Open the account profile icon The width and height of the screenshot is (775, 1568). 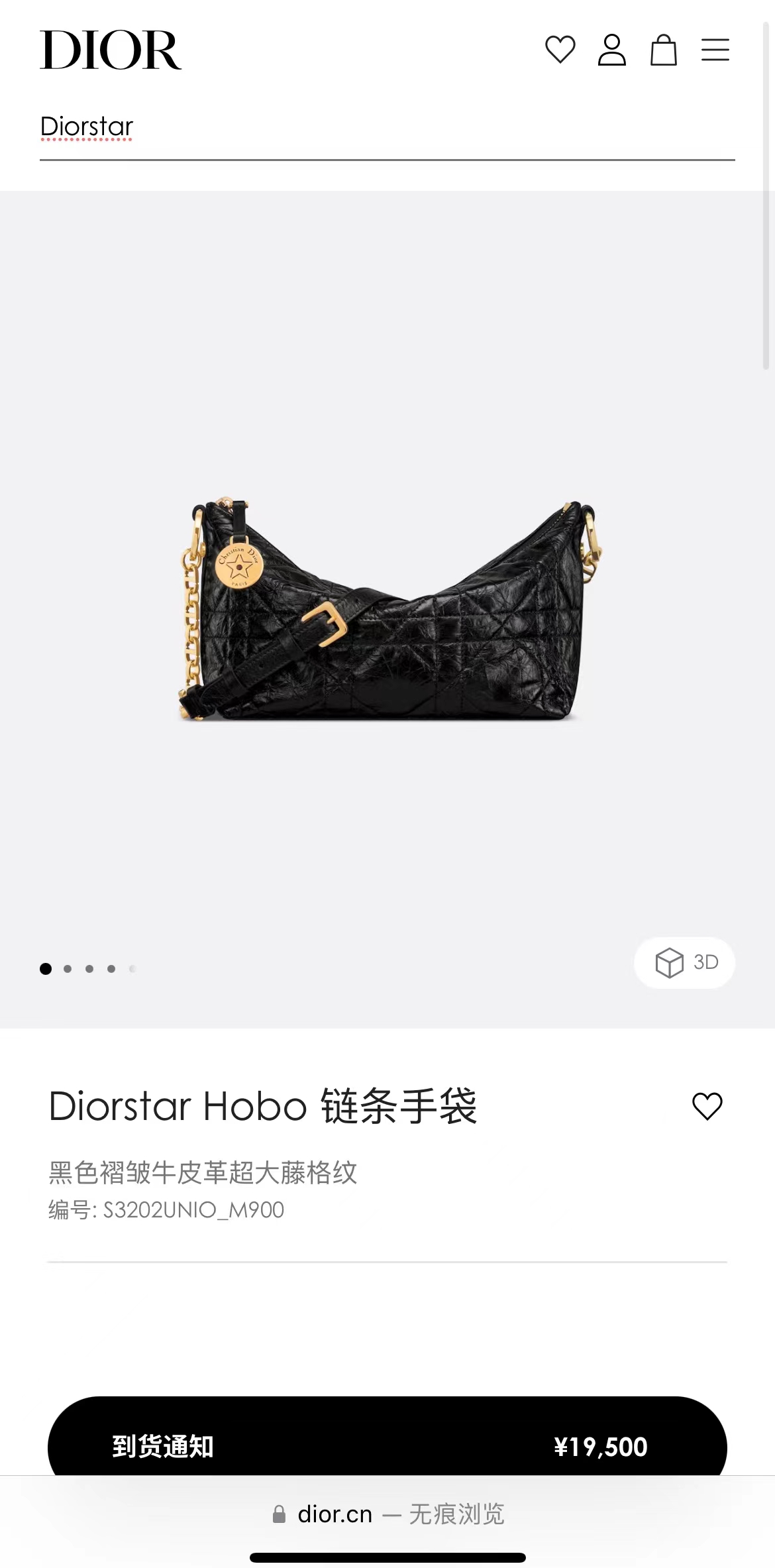pyautogui.click(x=611, y=50)
